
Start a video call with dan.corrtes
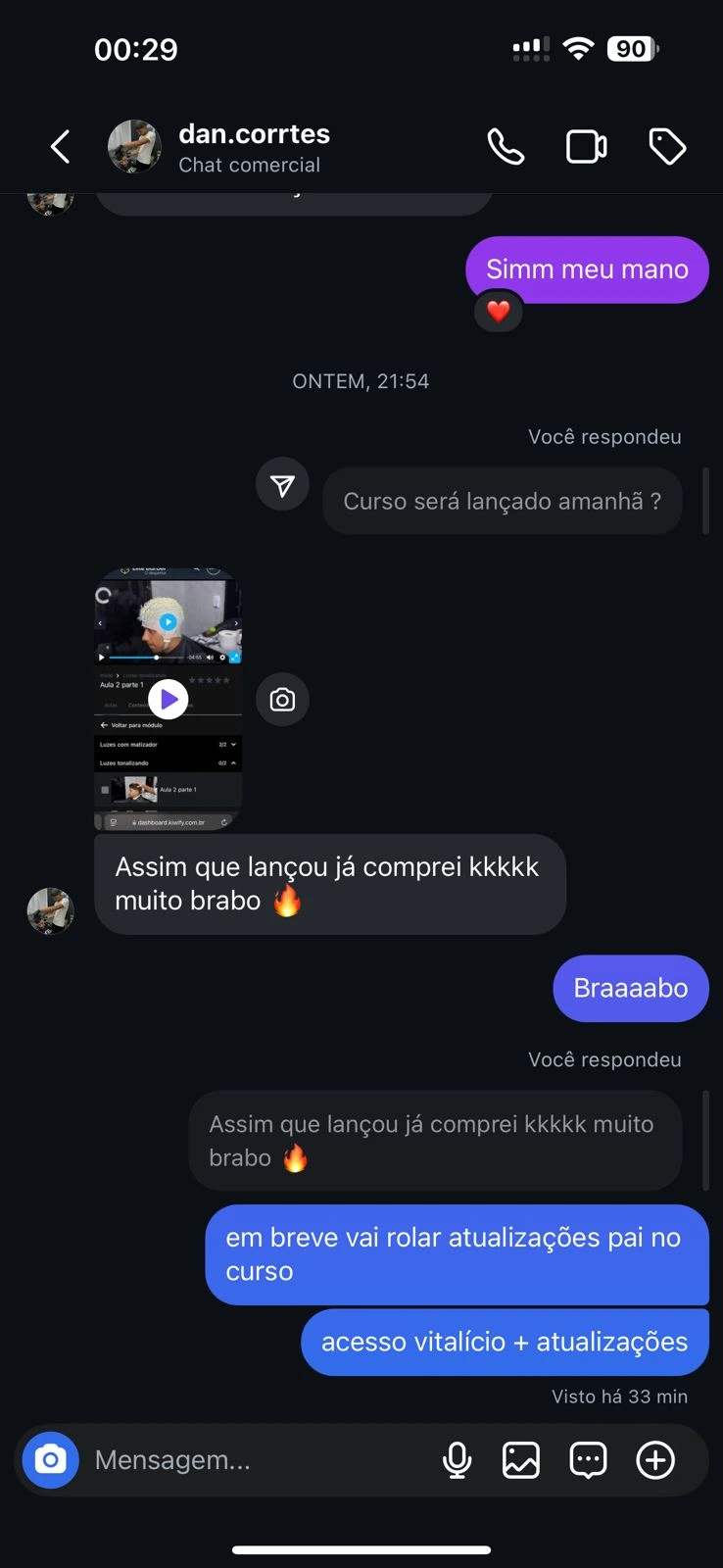click(587, 147)
